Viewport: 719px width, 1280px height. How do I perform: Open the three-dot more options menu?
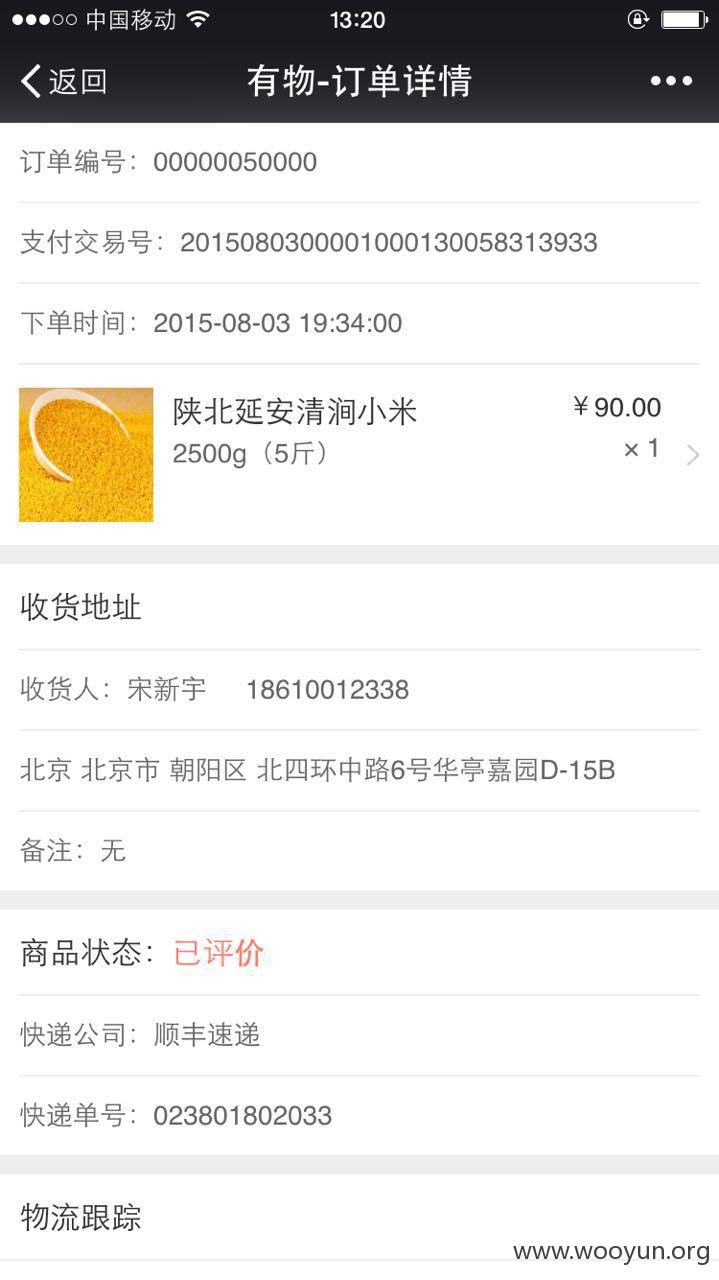coord(671,81)
